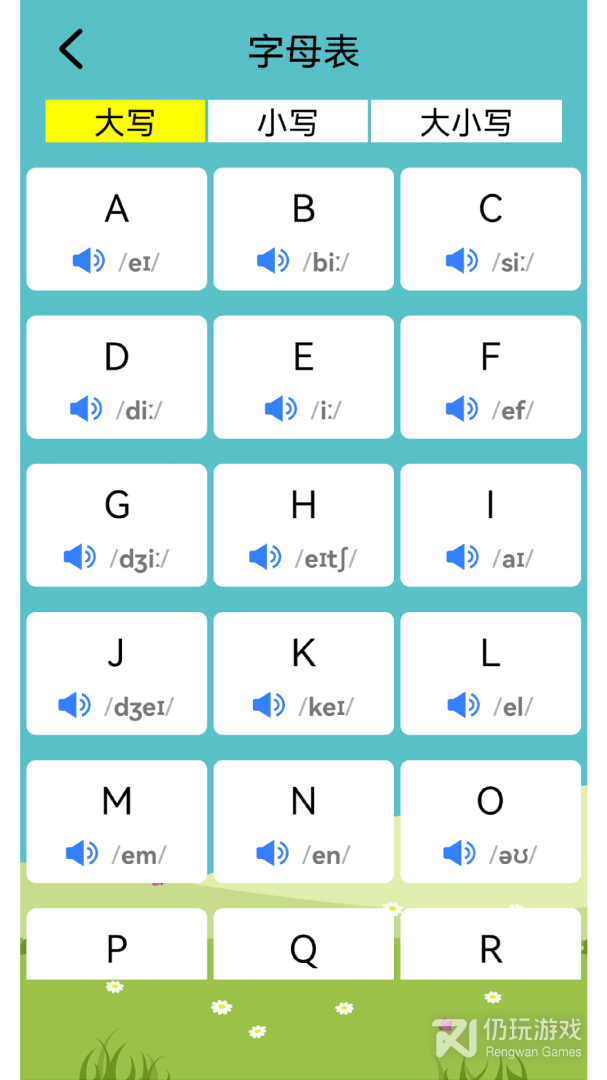Select the letter Q card
Screen dimensions: 607x1080
point(303,945)
